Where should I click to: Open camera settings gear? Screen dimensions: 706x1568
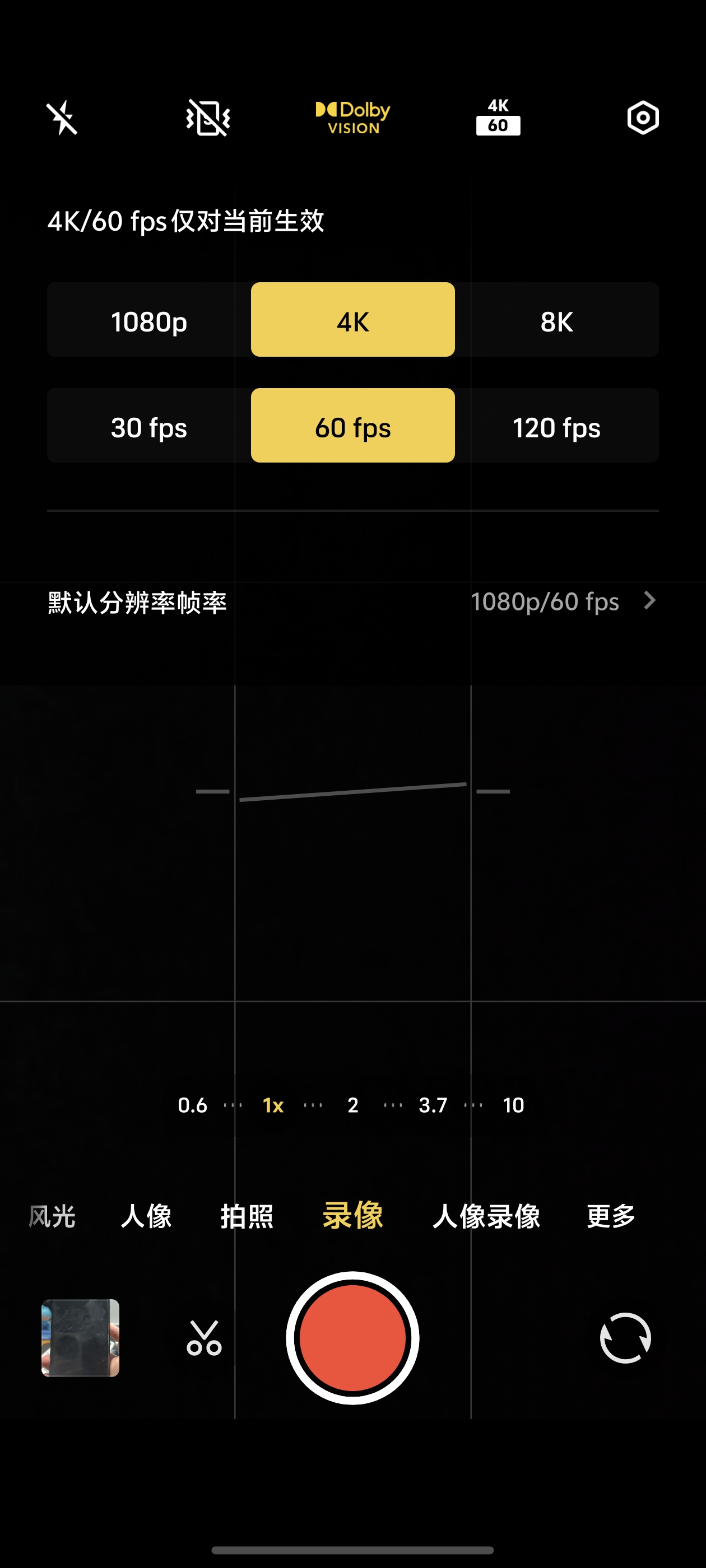(x=643, y=118)
